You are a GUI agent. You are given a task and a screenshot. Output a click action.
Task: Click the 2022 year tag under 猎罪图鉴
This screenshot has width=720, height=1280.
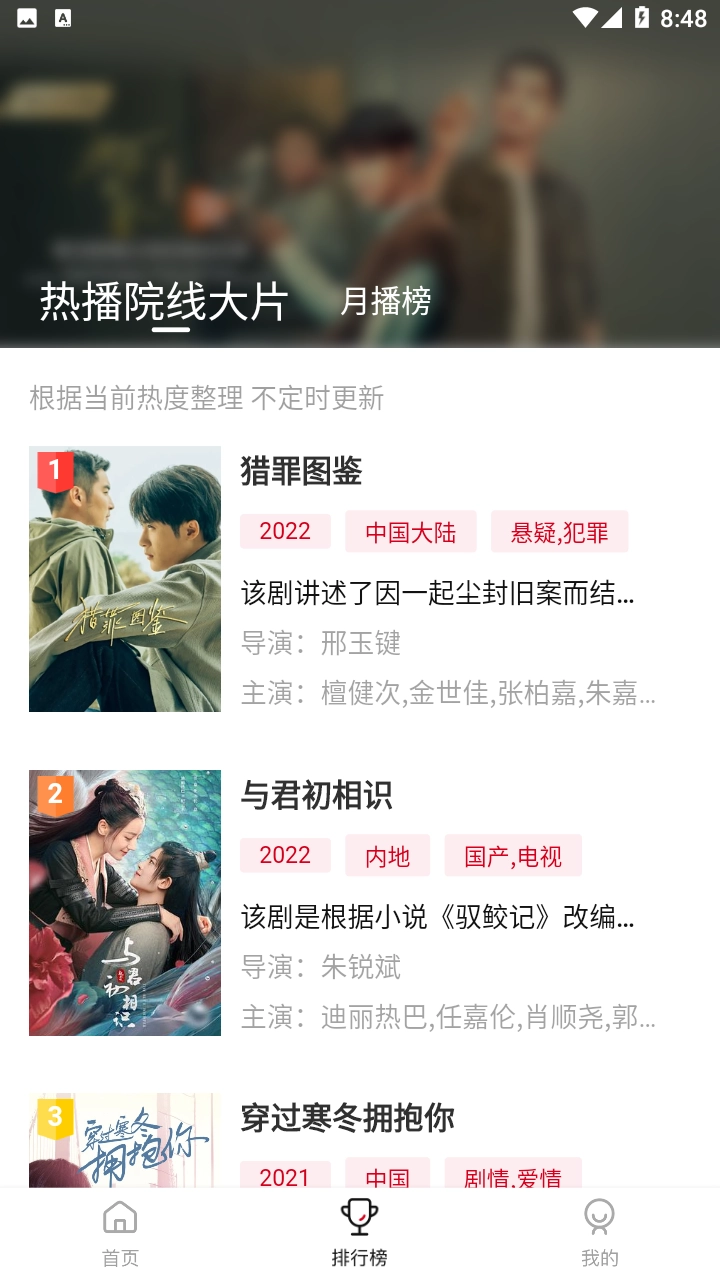tap(285, 531)
